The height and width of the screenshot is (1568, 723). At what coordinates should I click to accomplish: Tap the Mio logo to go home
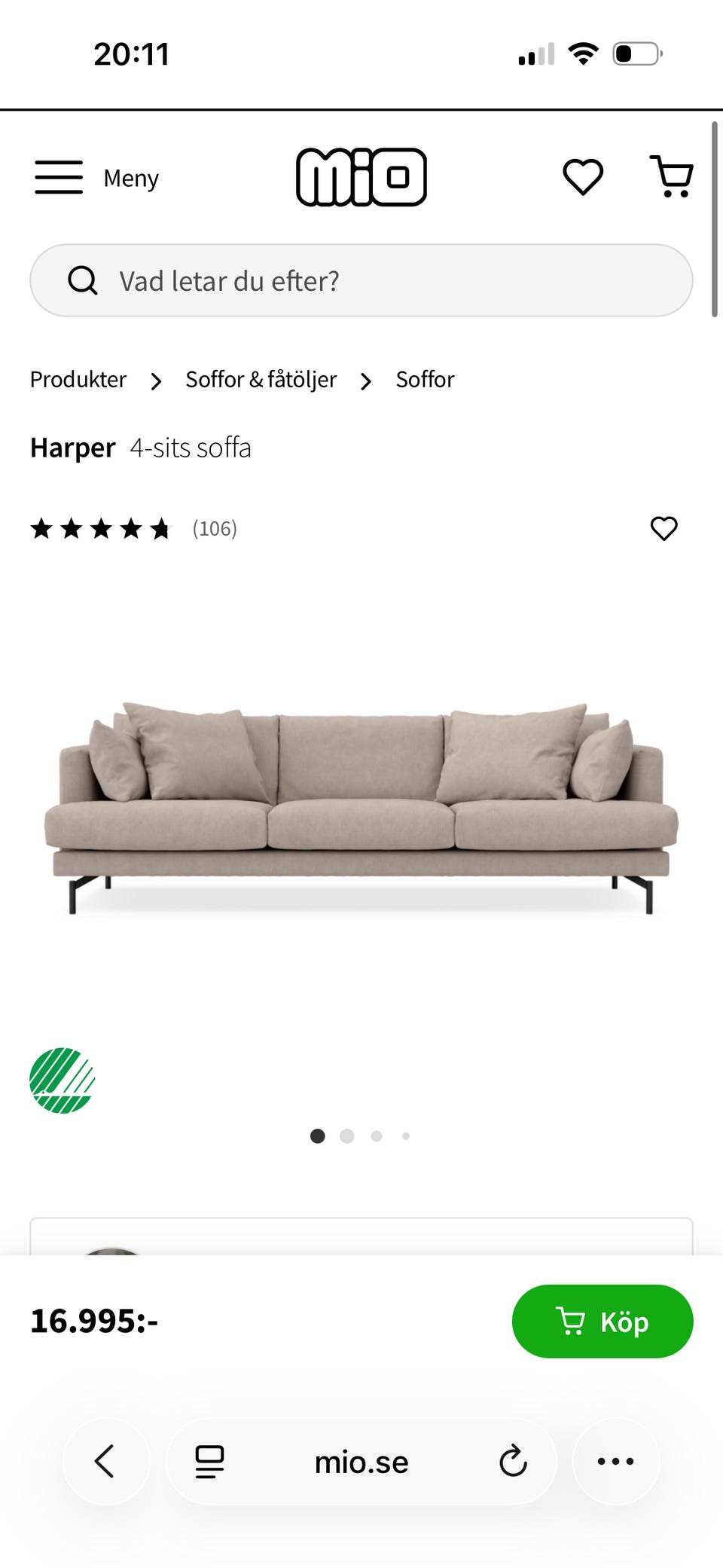(361, 177)
